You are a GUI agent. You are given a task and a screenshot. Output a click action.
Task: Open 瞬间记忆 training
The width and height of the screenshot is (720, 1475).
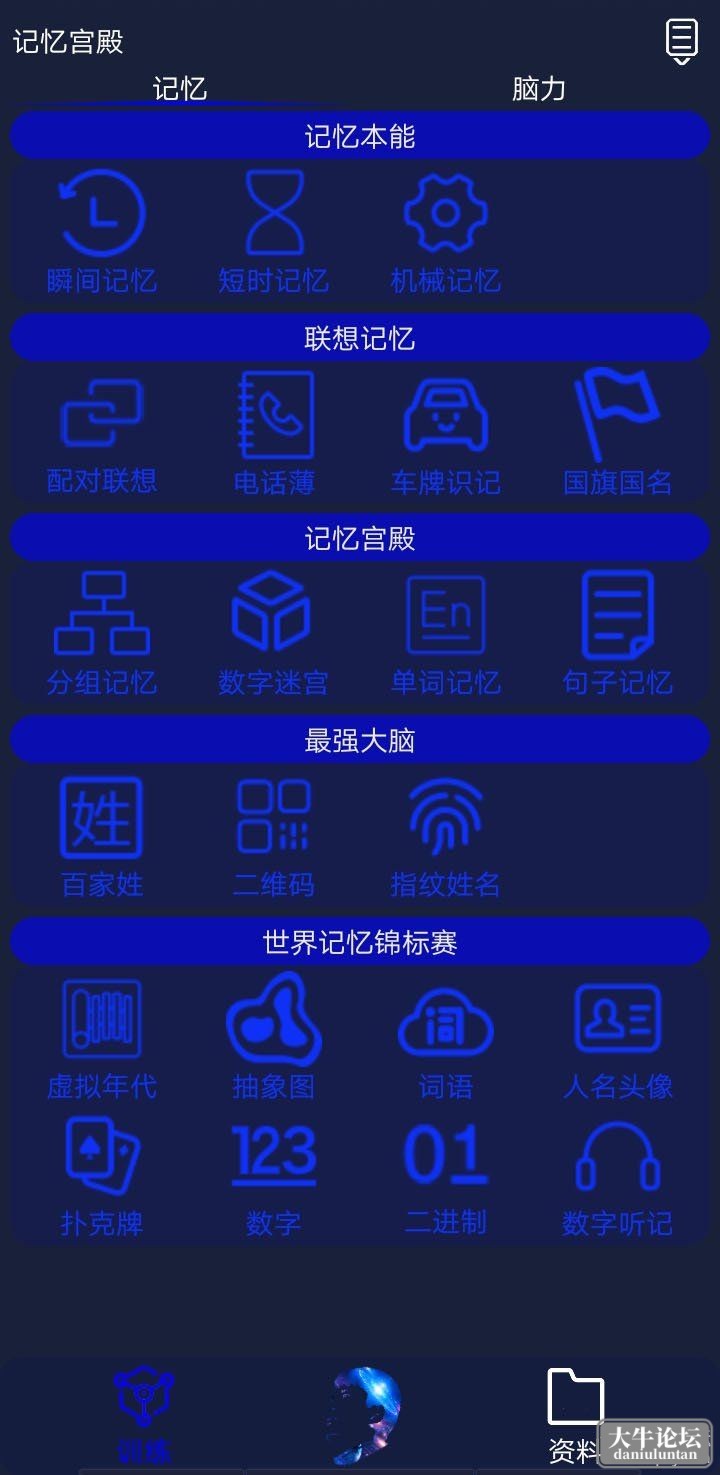coord(102,232)
